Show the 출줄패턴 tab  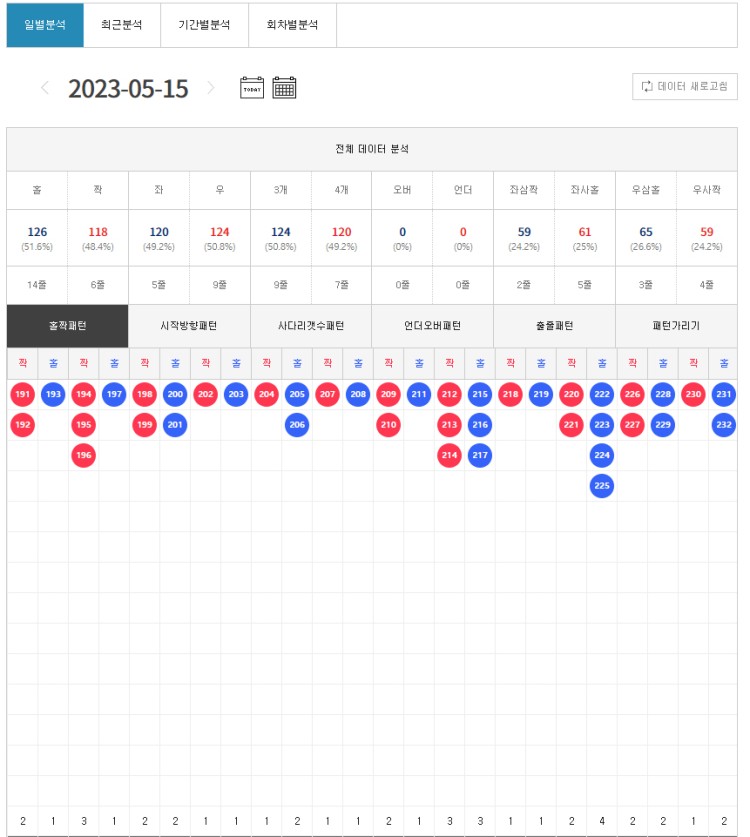coord(553,326)
